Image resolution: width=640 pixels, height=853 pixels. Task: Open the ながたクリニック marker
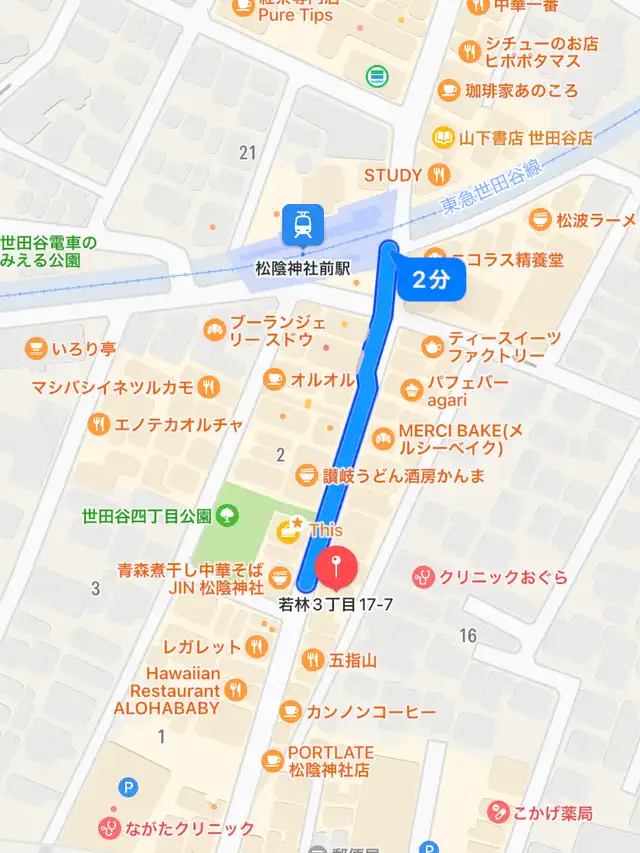point(109,829)
